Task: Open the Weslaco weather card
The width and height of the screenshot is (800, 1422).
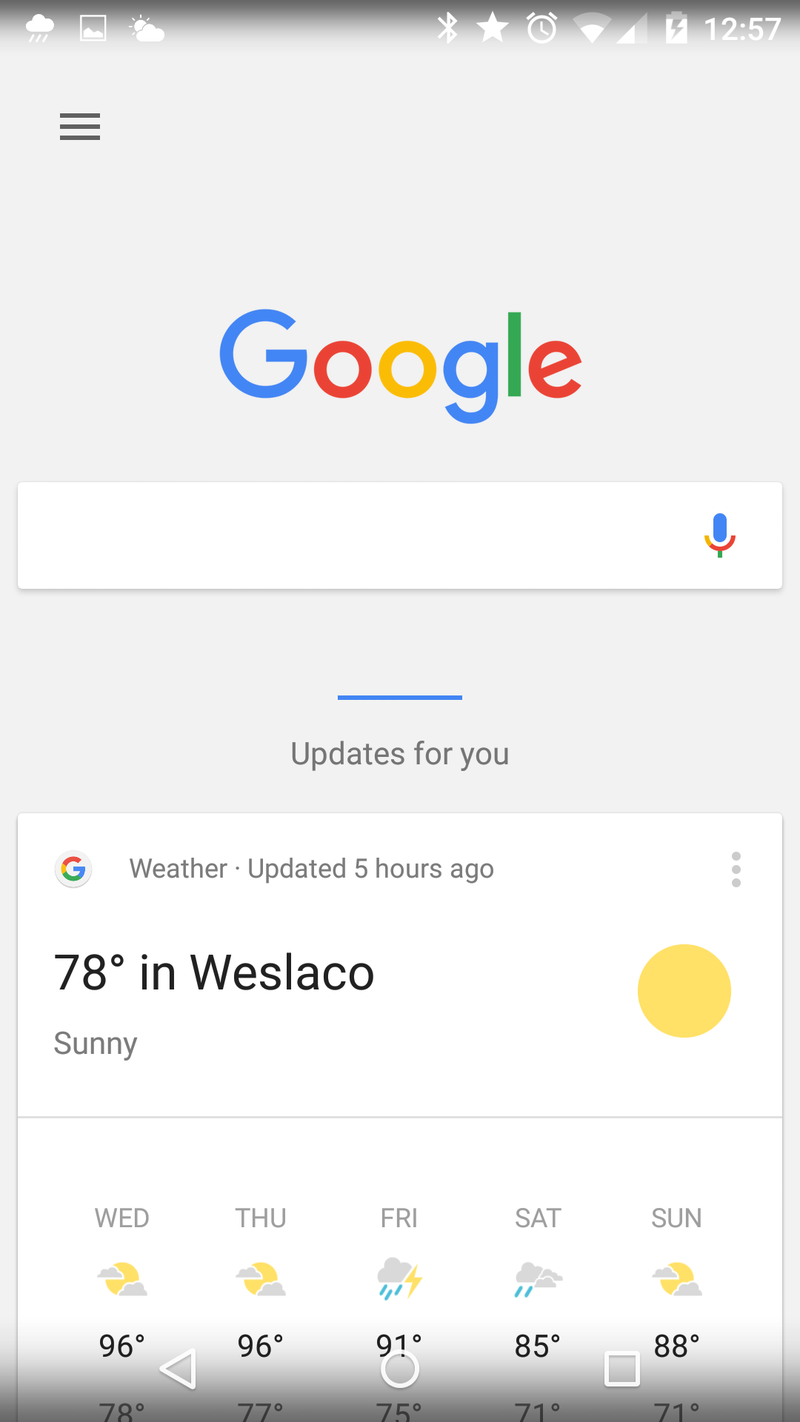Action: click(x=300, y=990)
